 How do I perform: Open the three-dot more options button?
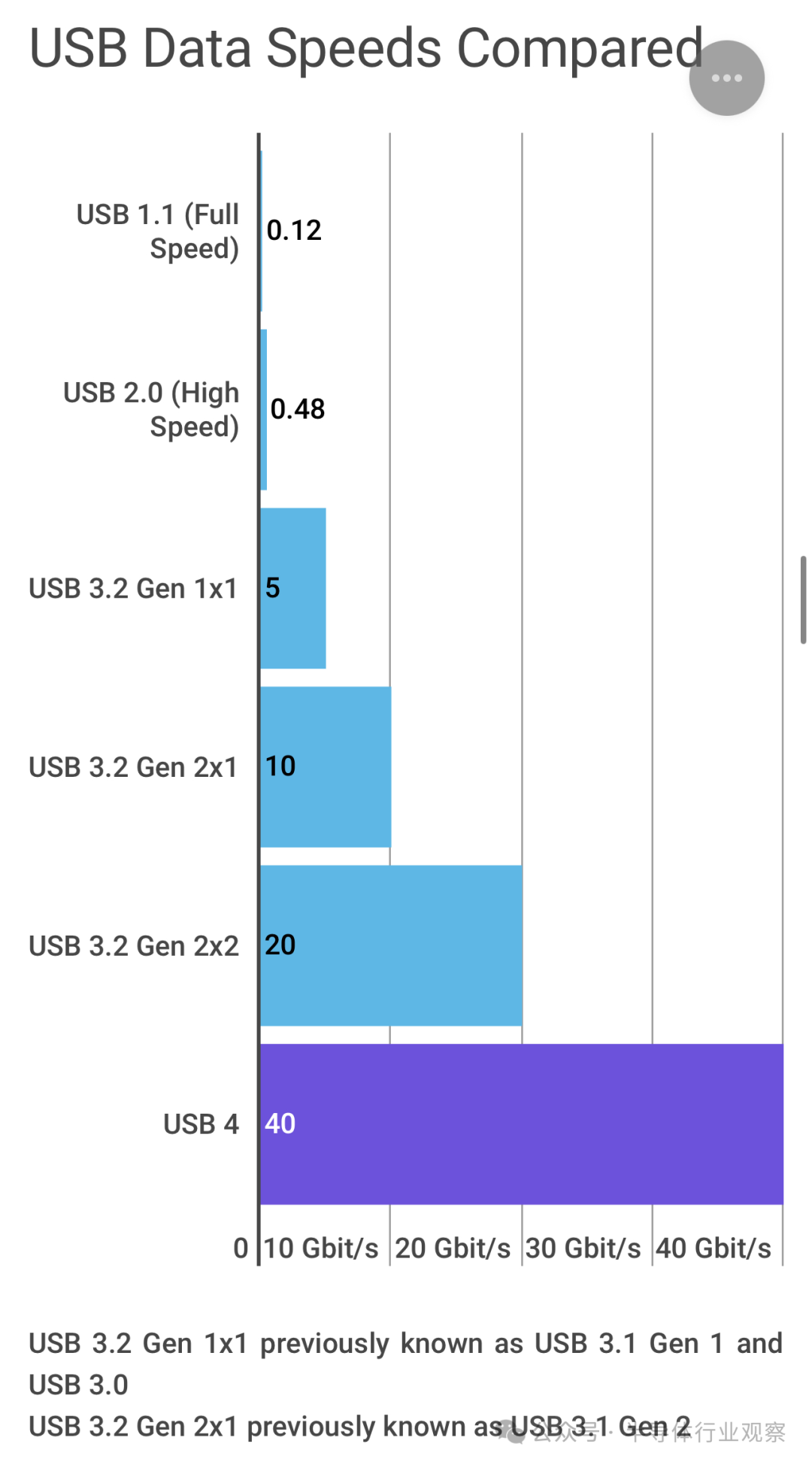726,78
